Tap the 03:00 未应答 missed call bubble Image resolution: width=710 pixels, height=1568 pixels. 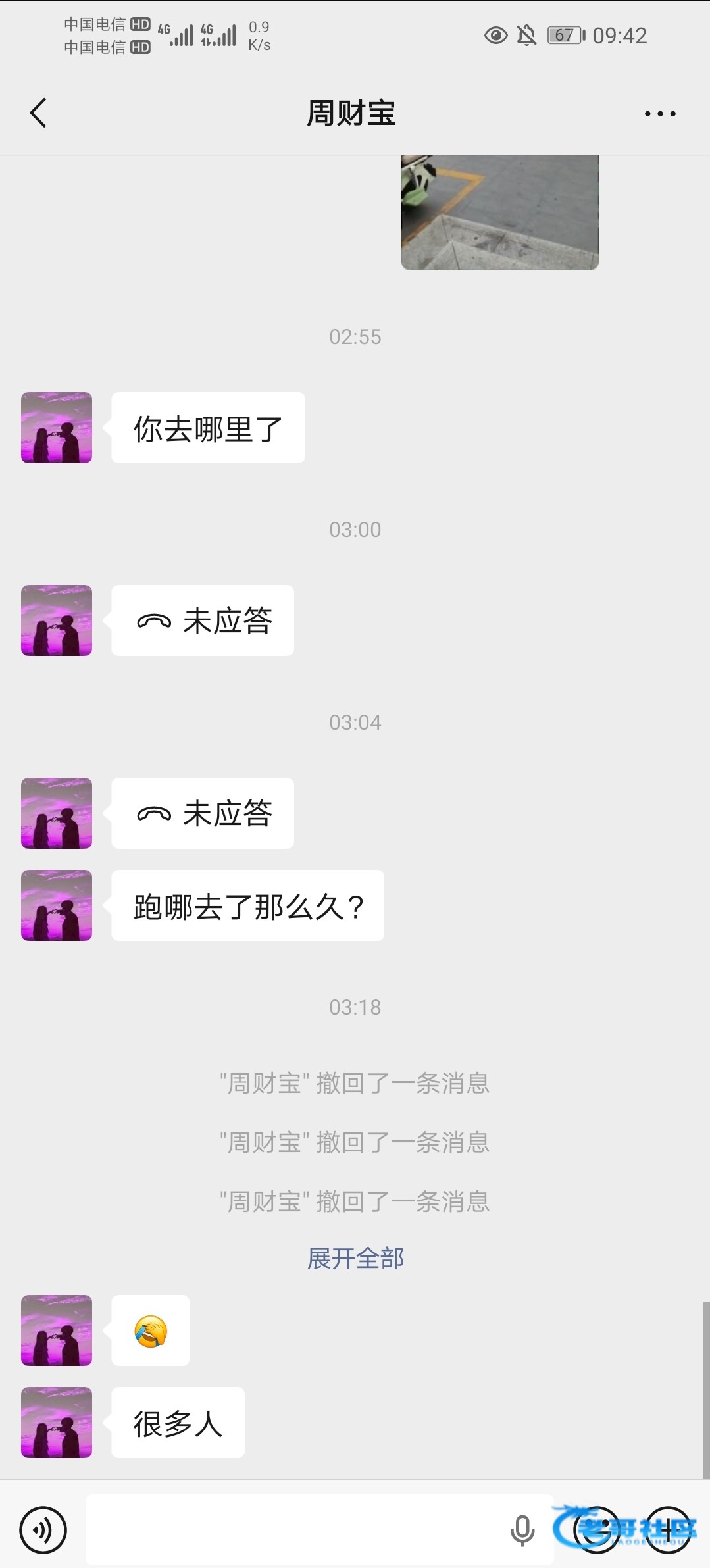[x=203, y=620]
